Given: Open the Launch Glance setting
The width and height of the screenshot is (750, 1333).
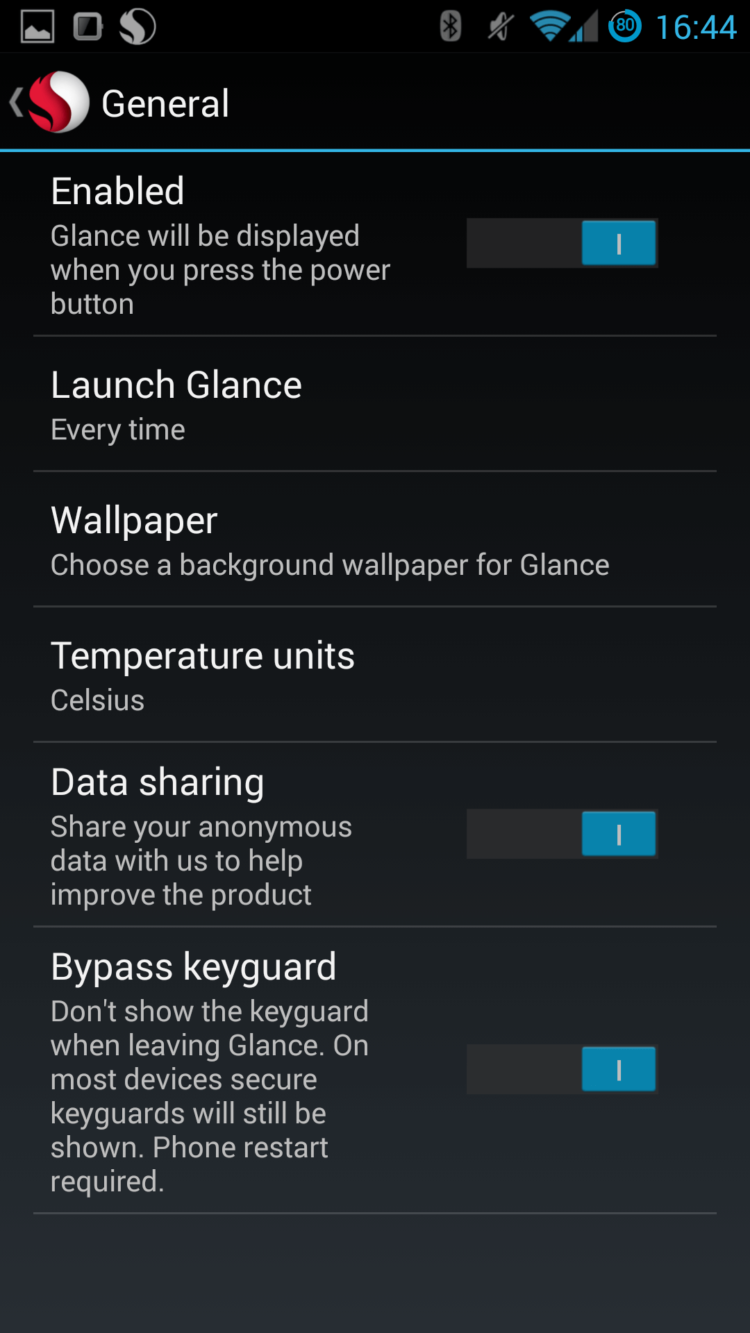Looking at the screenshot, I should (x=375, y=404).
